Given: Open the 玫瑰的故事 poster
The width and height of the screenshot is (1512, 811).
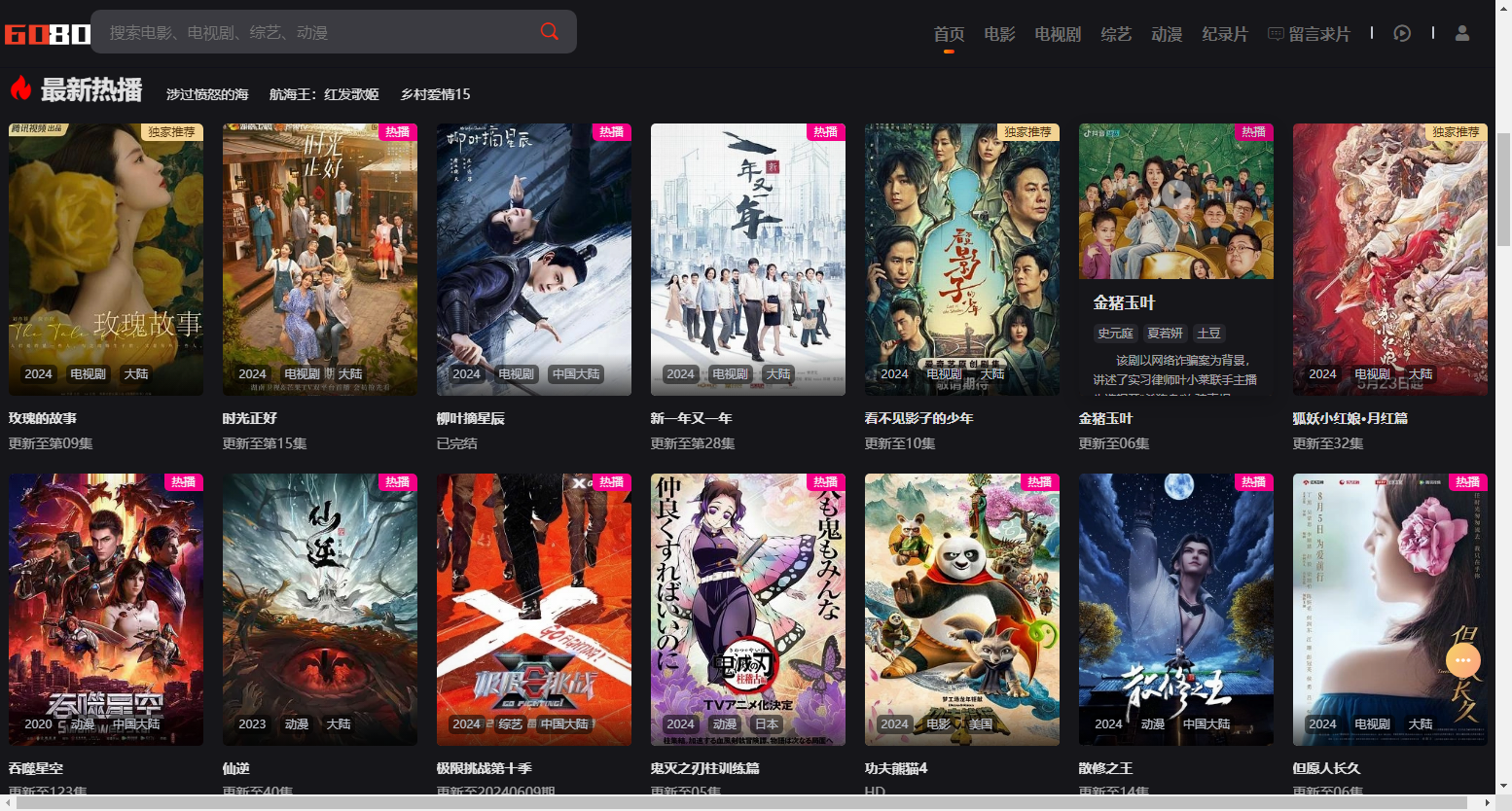Looking at the screenshot, I should tap(106, 259).
